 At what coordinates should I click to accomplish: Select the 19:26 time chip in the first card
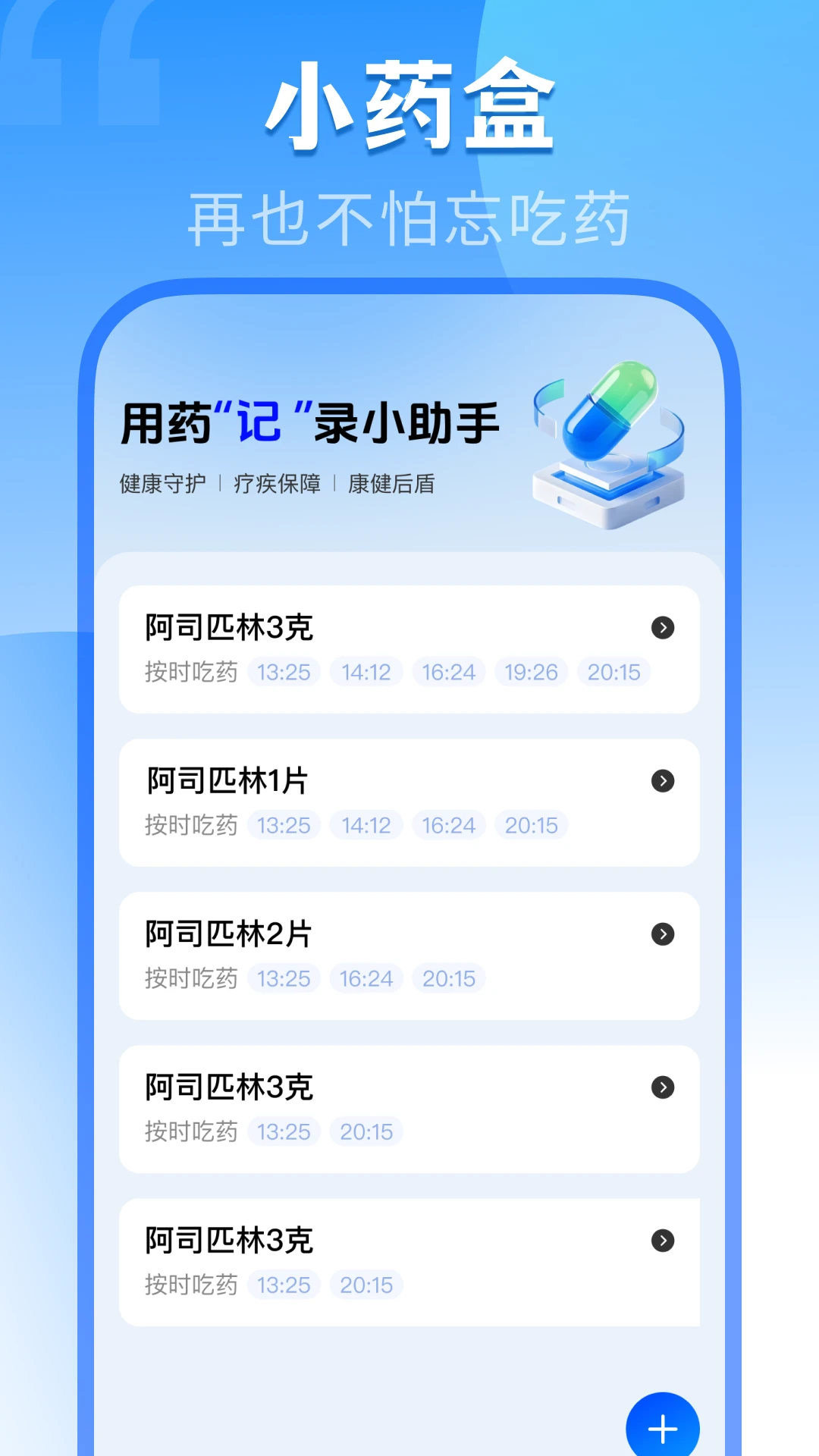point(531,672)
